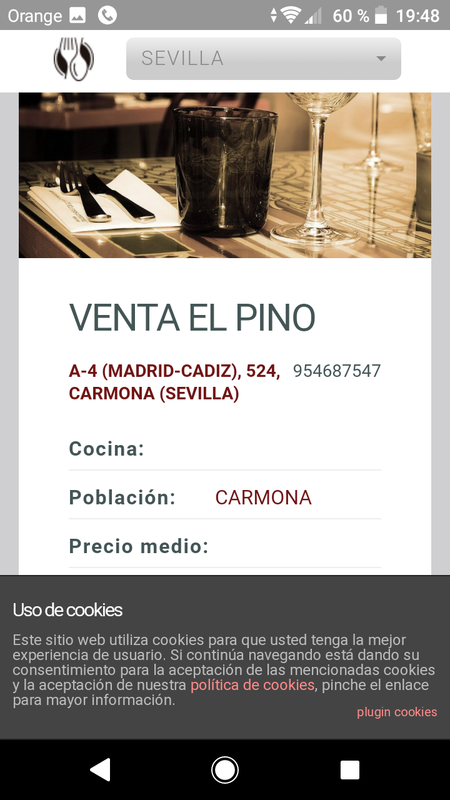This screenshot has height=800, width=450.
Task: Open the política de cookies link
Action: tap(253, 685)
